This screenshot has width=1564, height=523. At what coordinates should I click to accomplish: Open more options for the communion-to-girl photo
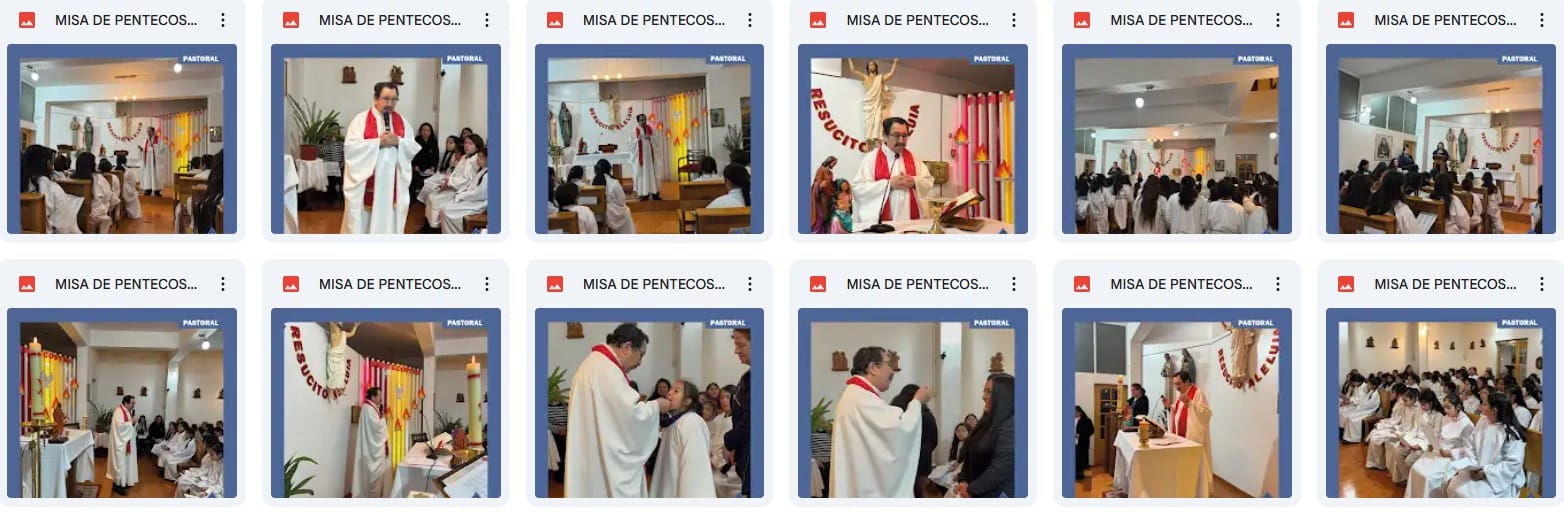click(x=750, y=284)
